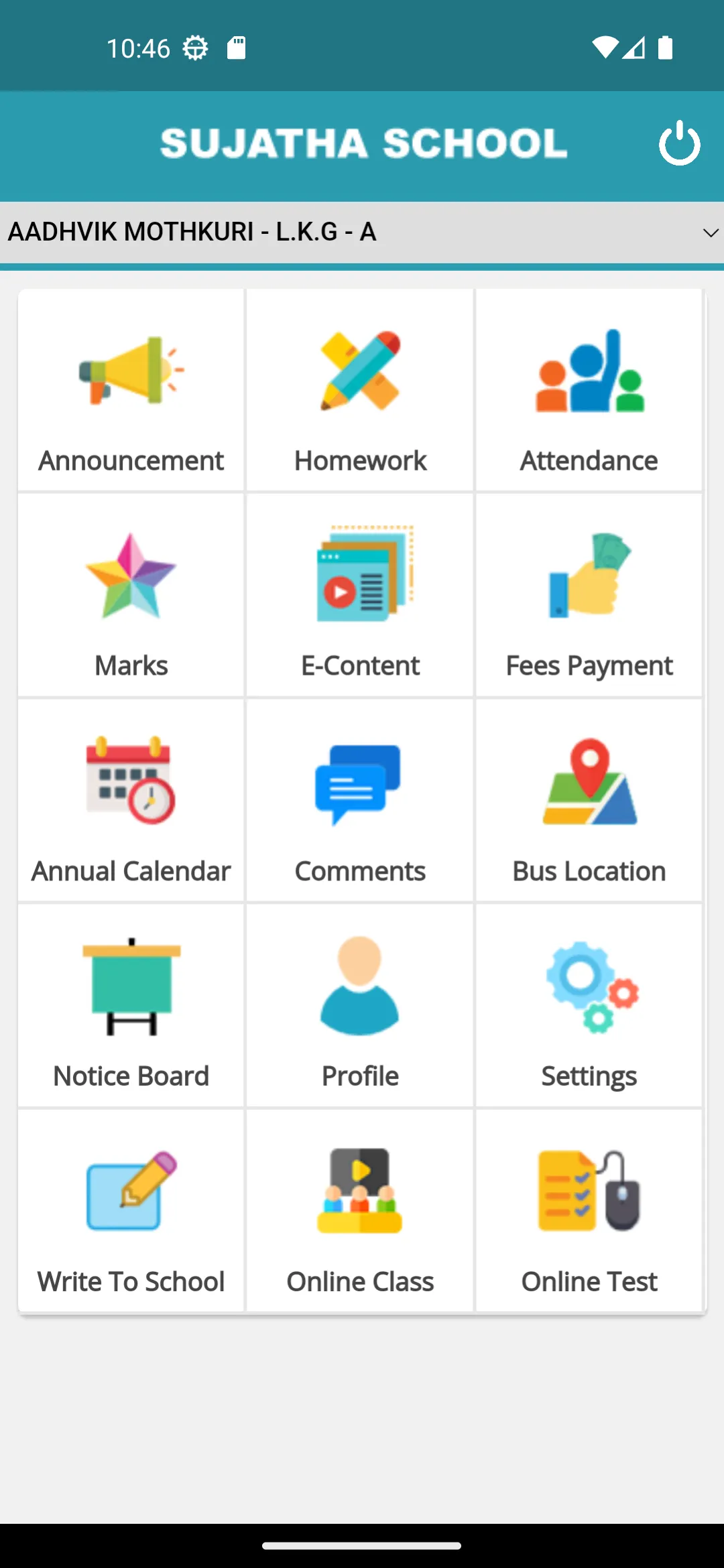
Task: View Attendance records
Action: click(x=589, y=391)
